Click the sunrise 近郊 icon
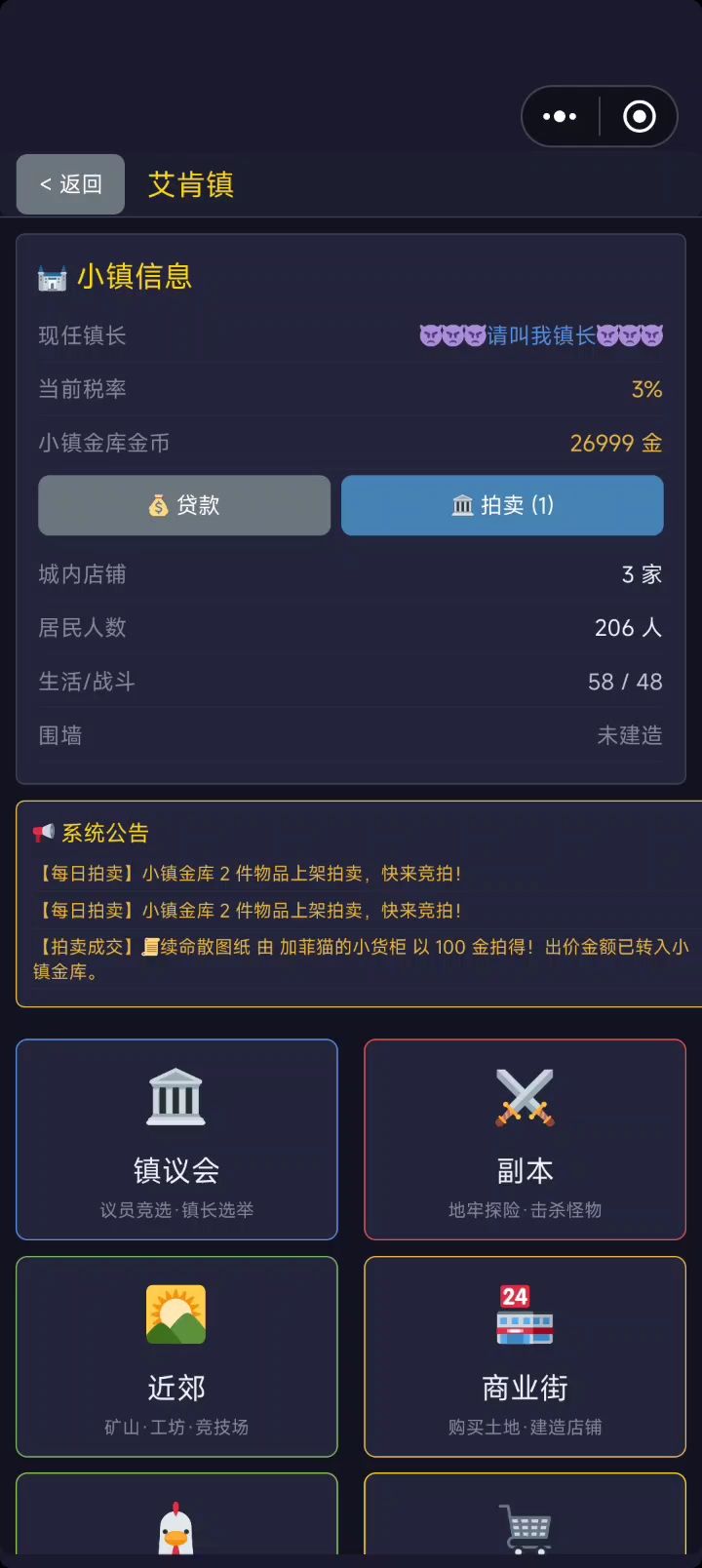702x1568 pixels. (x=175, y=1314)
